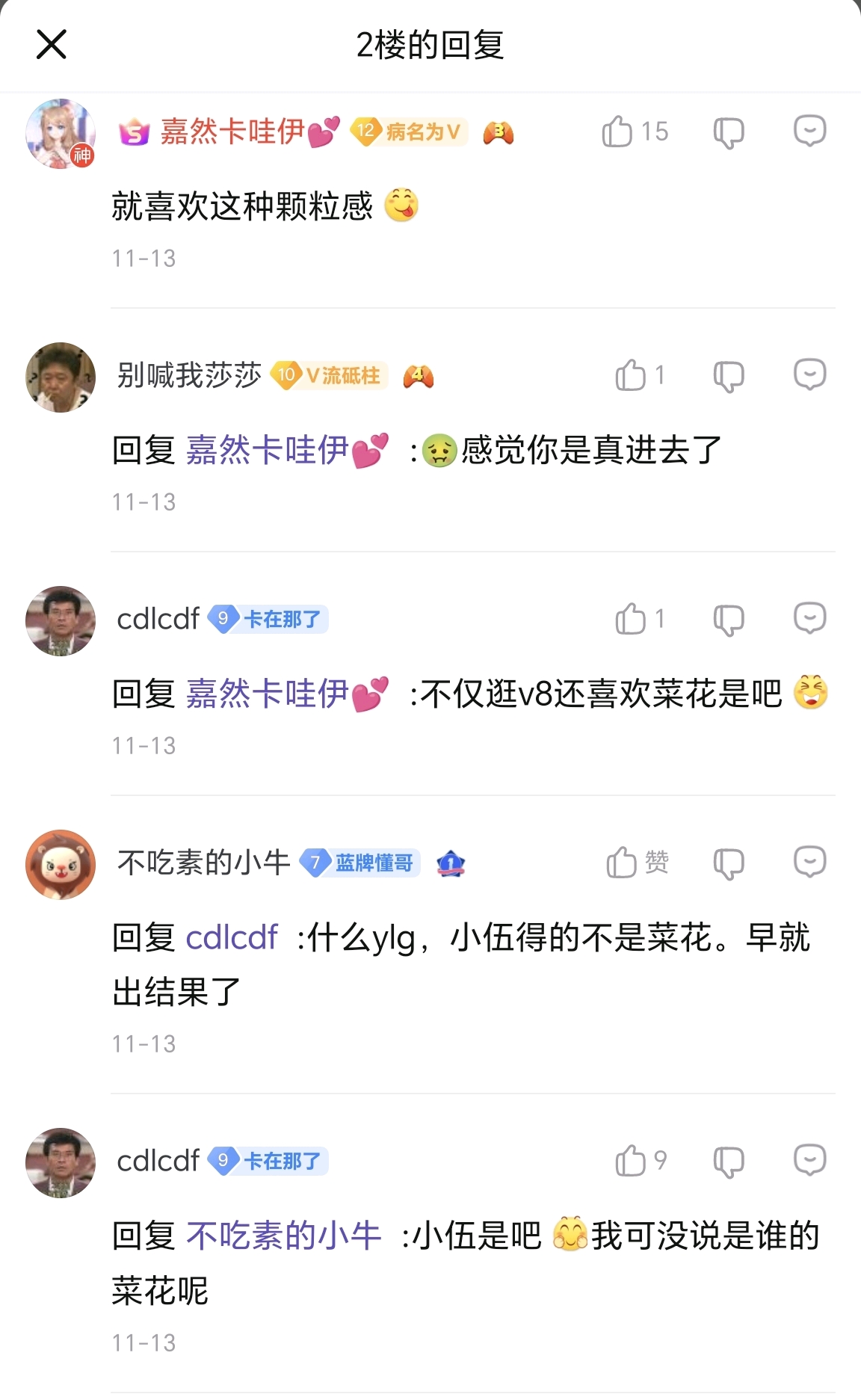Like 不吃素的小牛's reply
This screenshot has height=1400, width=861.
pos(622,863)
